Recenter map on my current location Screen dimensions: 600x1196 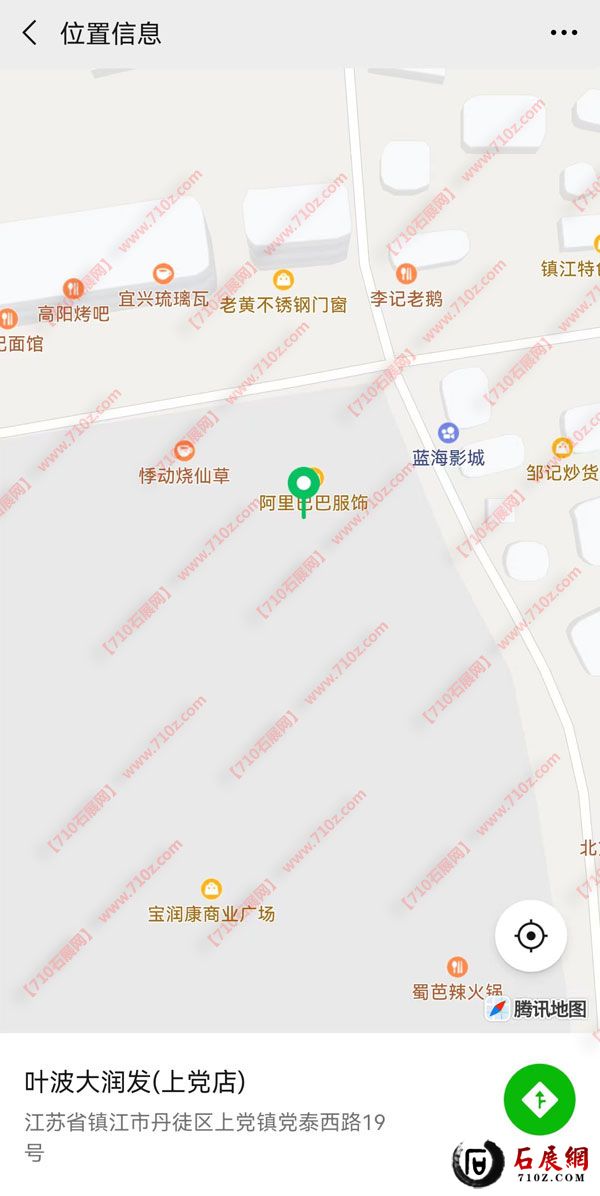(531, 936)
